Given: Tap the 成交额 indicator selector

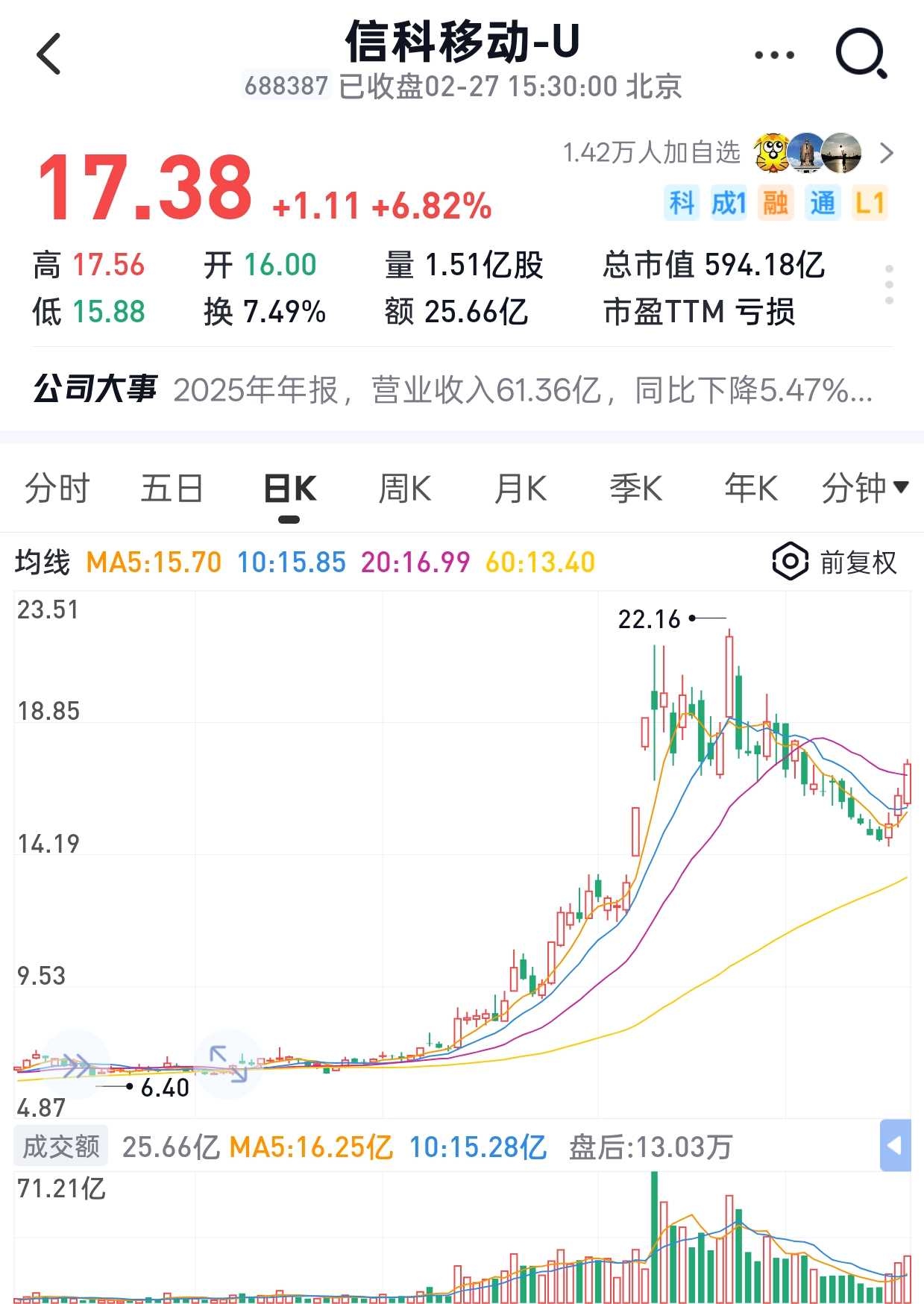Looking at the screenshot, I should pos(61,1147).
